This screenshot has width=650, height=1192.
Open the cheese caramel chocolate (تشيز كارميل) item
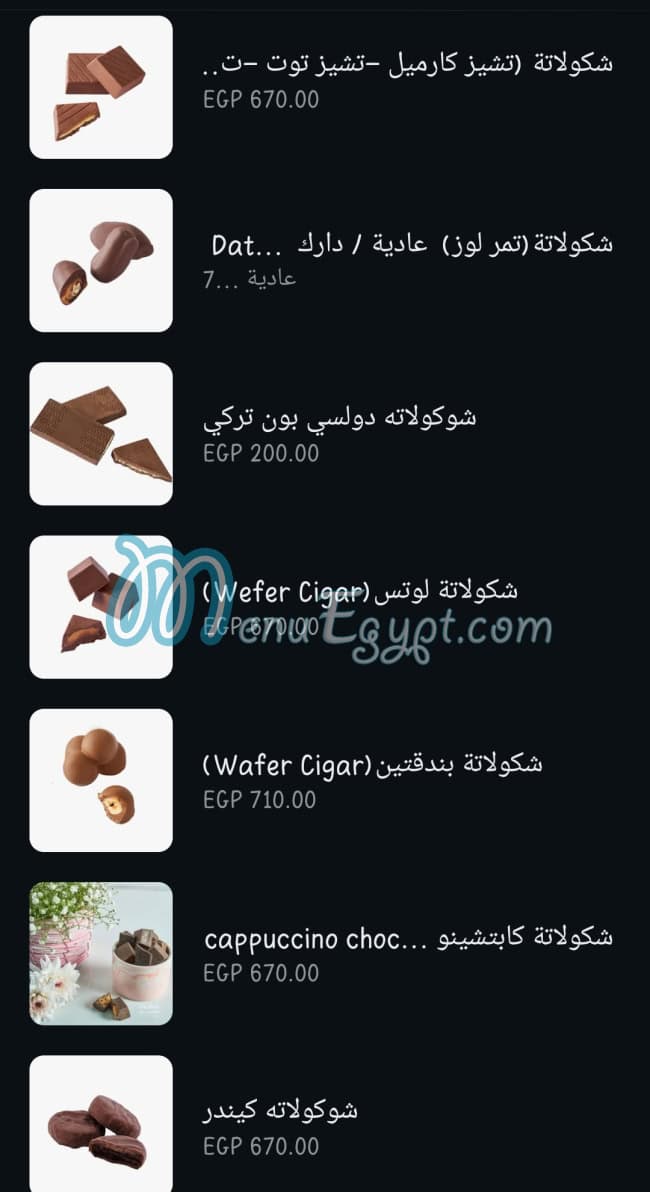tap(408, 65)
